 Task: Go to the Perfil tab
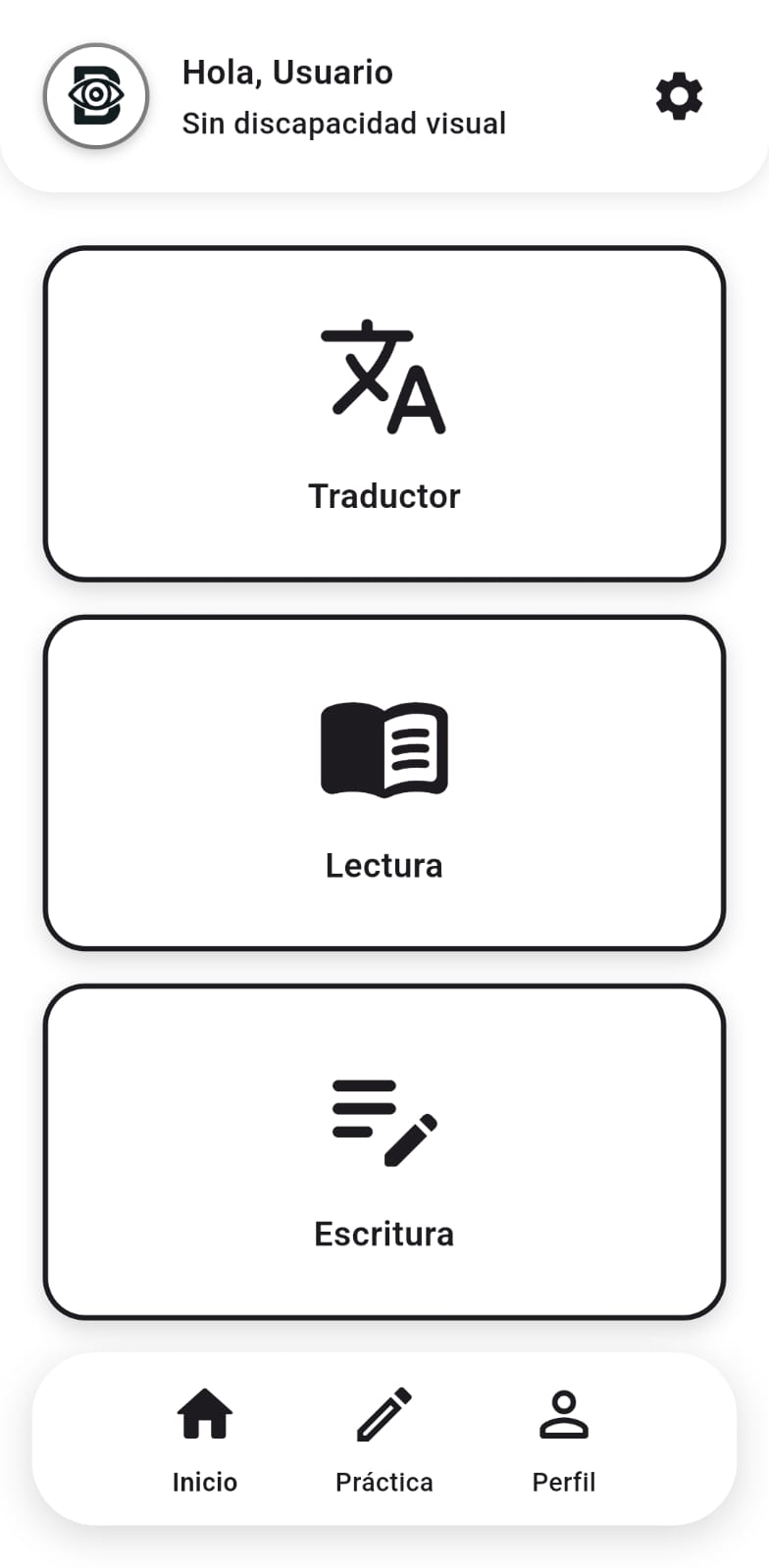pyautogui.click(x=563, y=1439)
